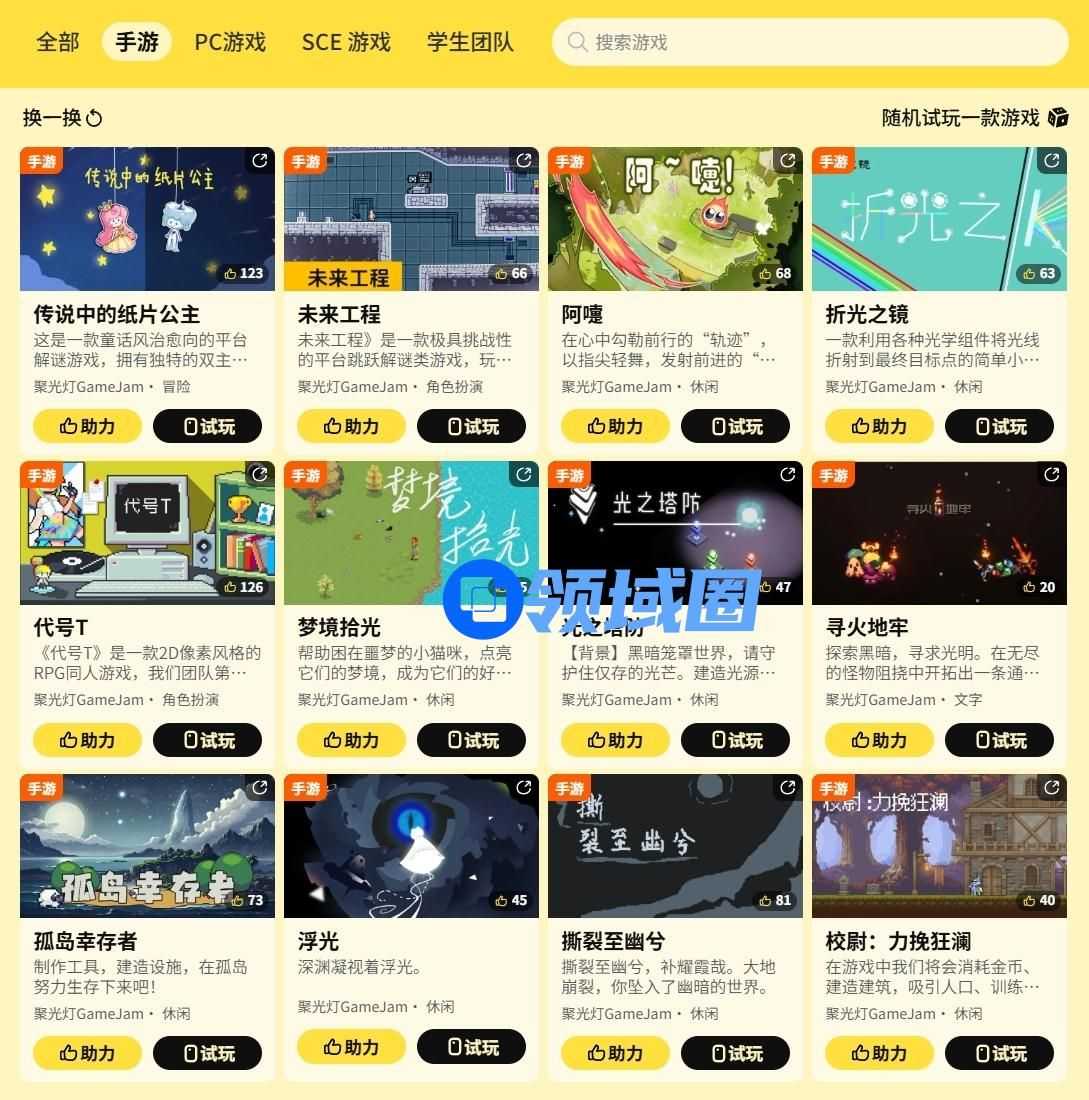The width and height of the screenshot is (1089, 1100).
Task: Tap 试玩 for 校尉：力挽狂澜
Action: [x=999, y=1053]
